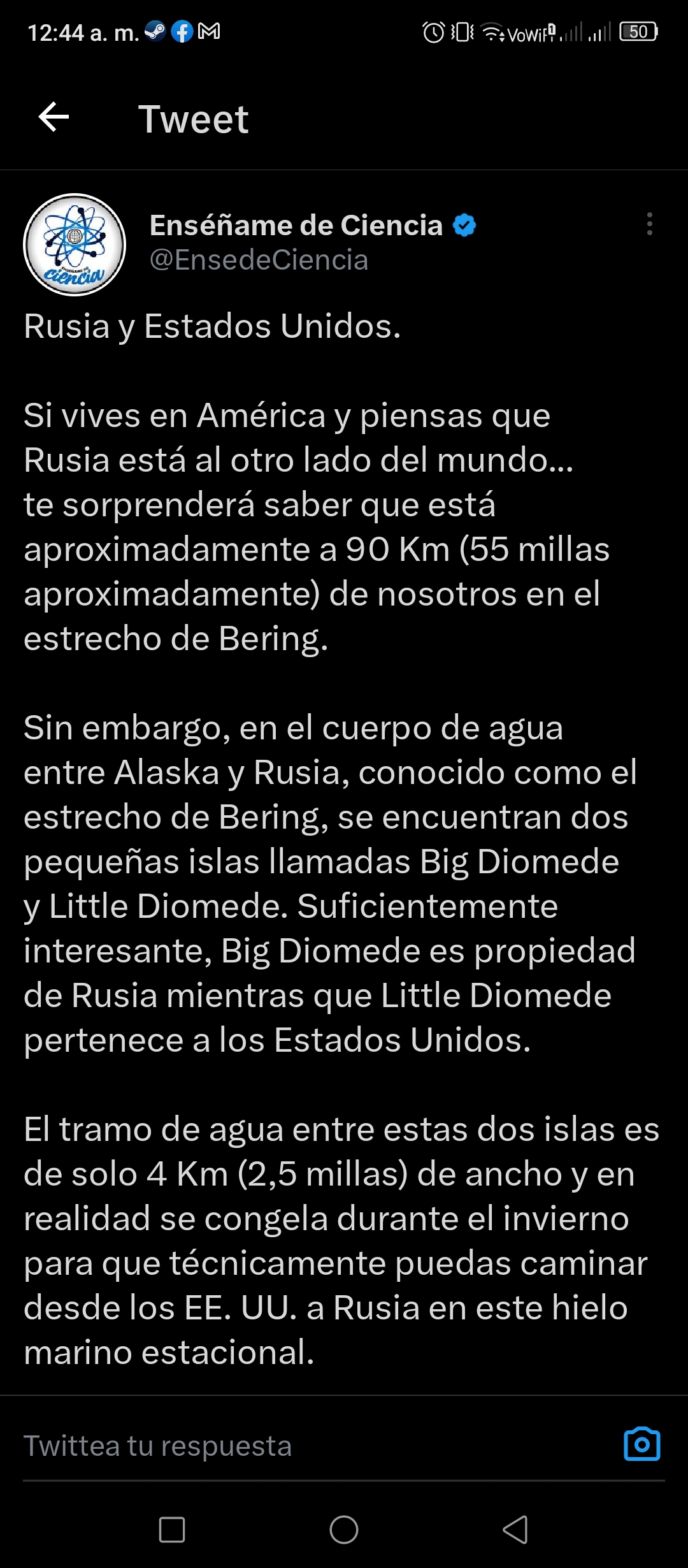The width and height of the screenshot is (688, 1568).
Task: Tap the system home button
Action: [x=344, y=1529]
